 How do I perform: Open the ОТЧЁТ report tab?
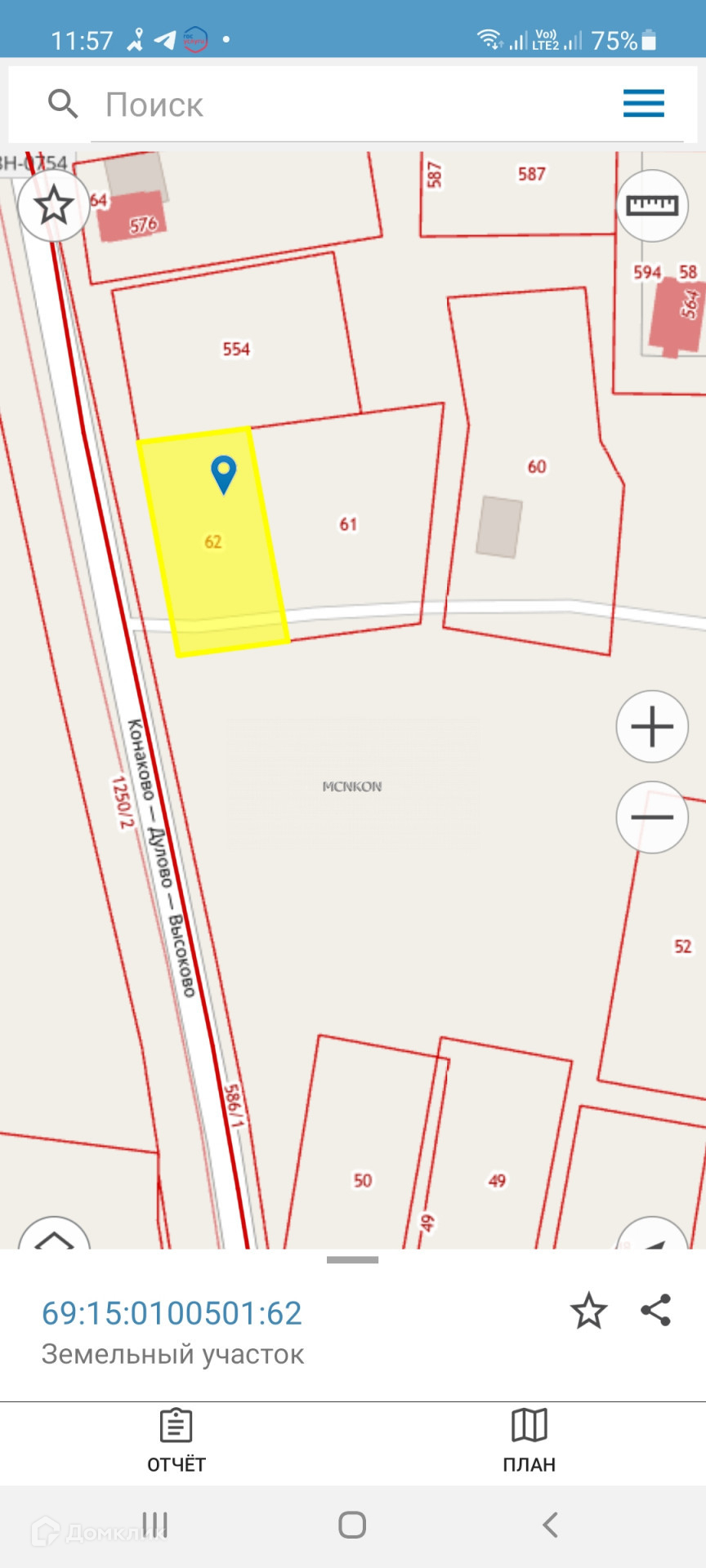tap(176, 1441)
